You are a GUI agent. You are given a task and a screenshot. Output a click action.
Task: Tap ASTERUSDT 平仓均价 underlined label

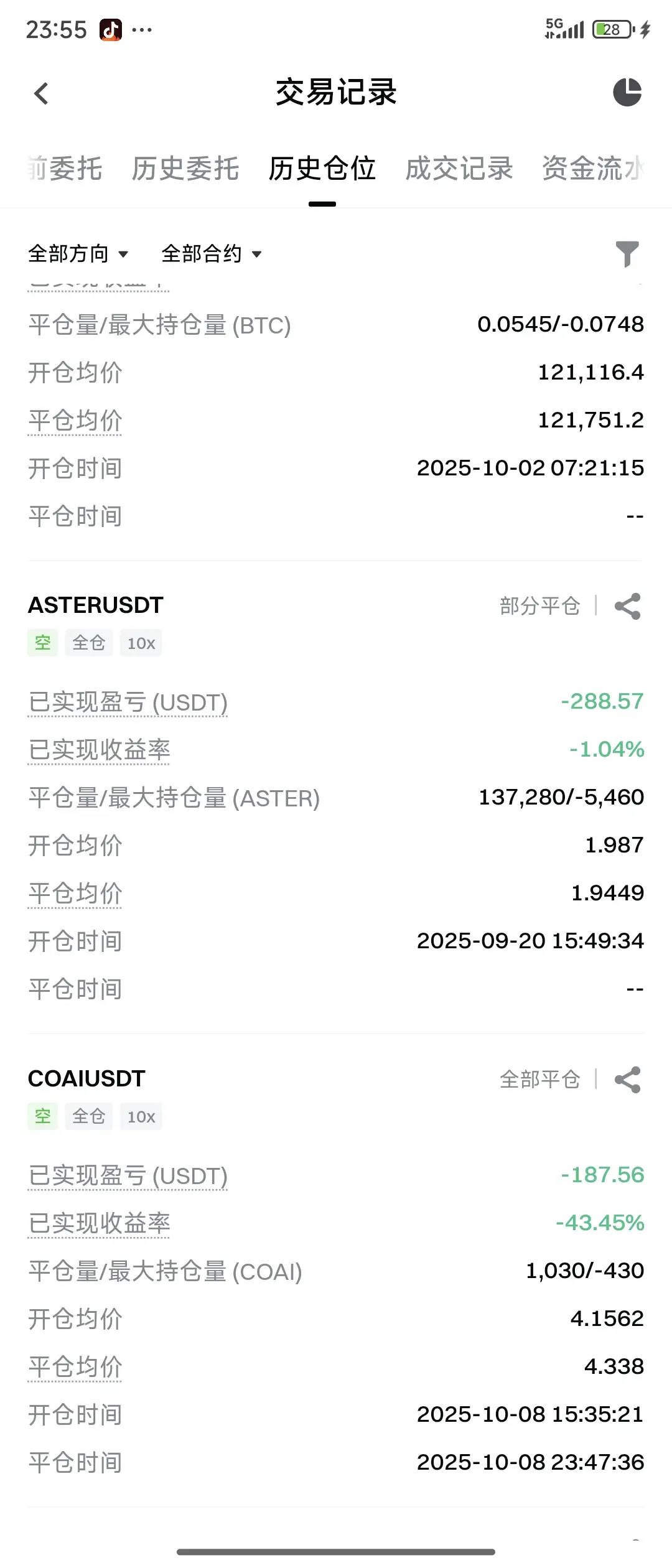pos(75,894)
